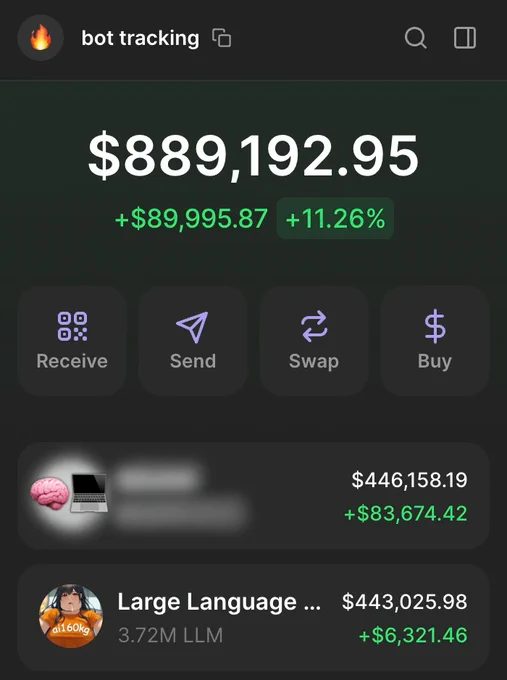Viewport: 507px width, 680px height.
Task: Open the Swap action
Action: click(x=314, y=340)
